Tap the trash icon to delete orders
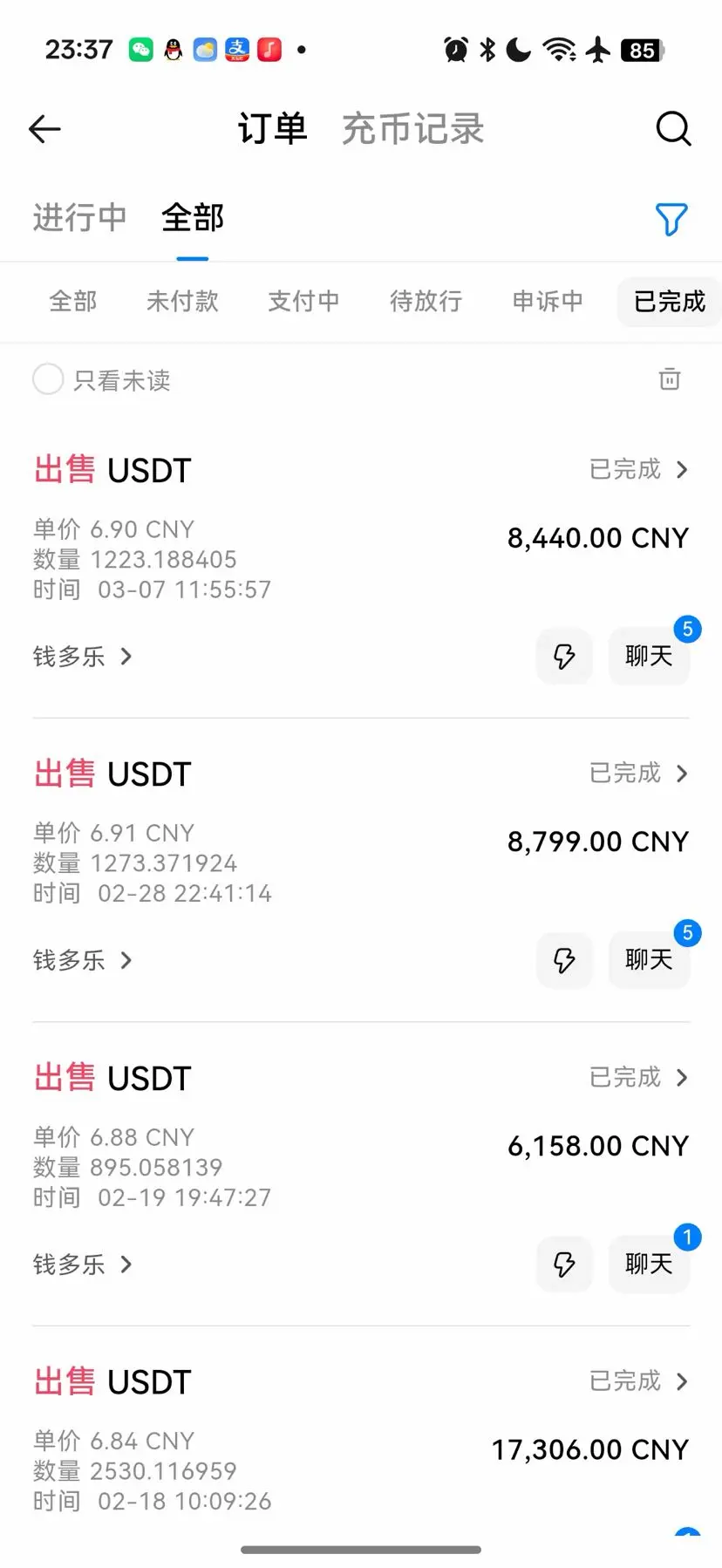The width and height of the screenshot is (722, 1568). tap(669, 379)
